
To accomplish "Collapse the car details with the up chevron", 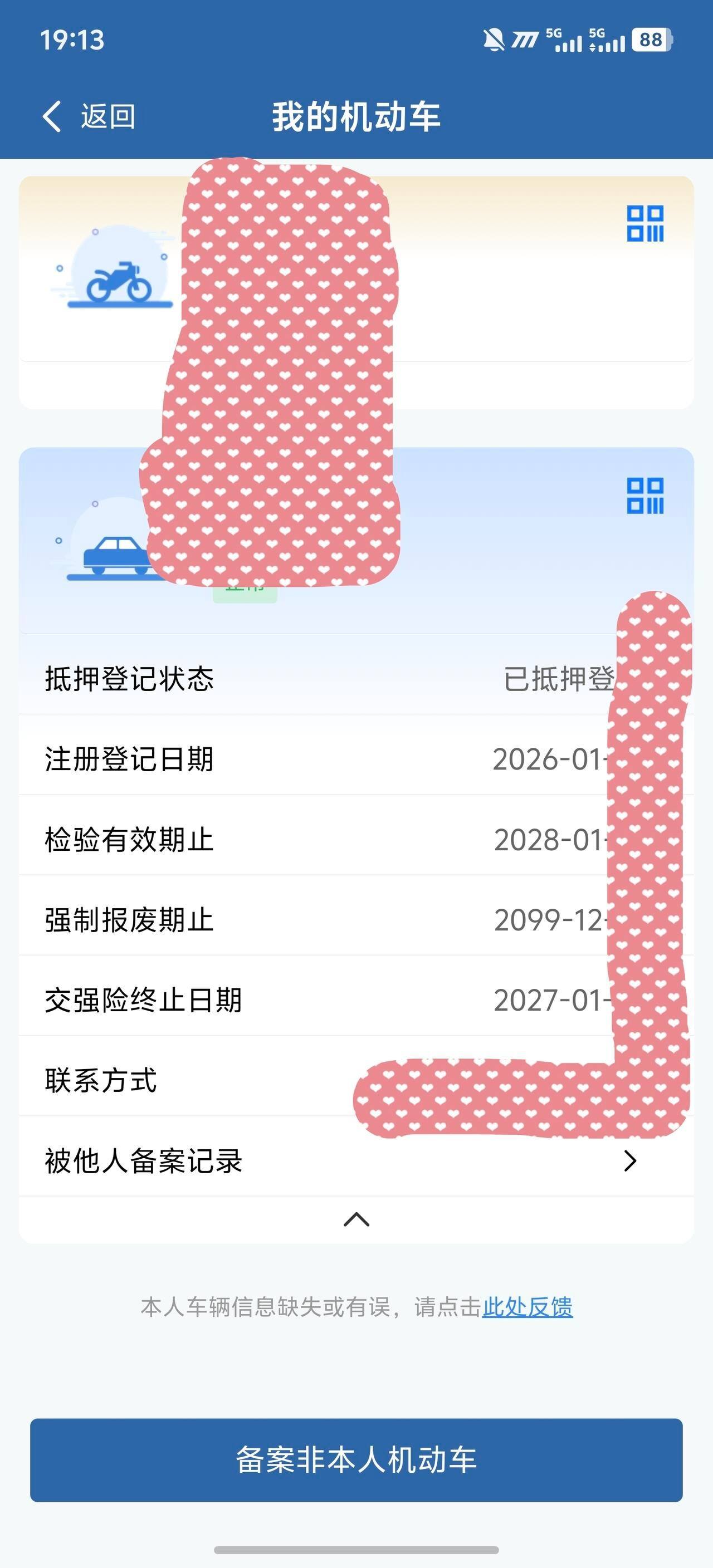I will pos(356,1219).
